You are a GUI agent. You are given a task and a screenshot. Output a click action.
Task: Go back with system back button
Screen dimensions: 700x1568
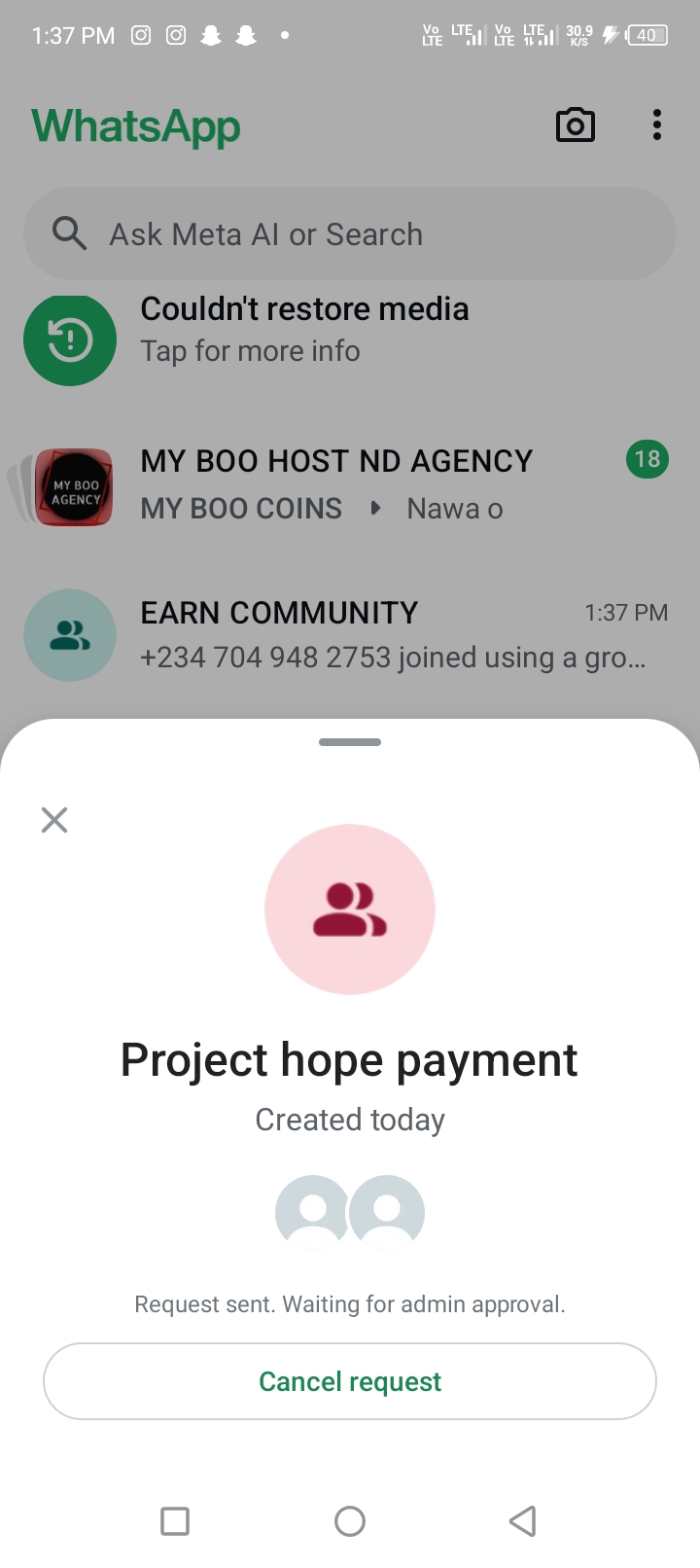pyautogui.click(x=523, y=1520)
